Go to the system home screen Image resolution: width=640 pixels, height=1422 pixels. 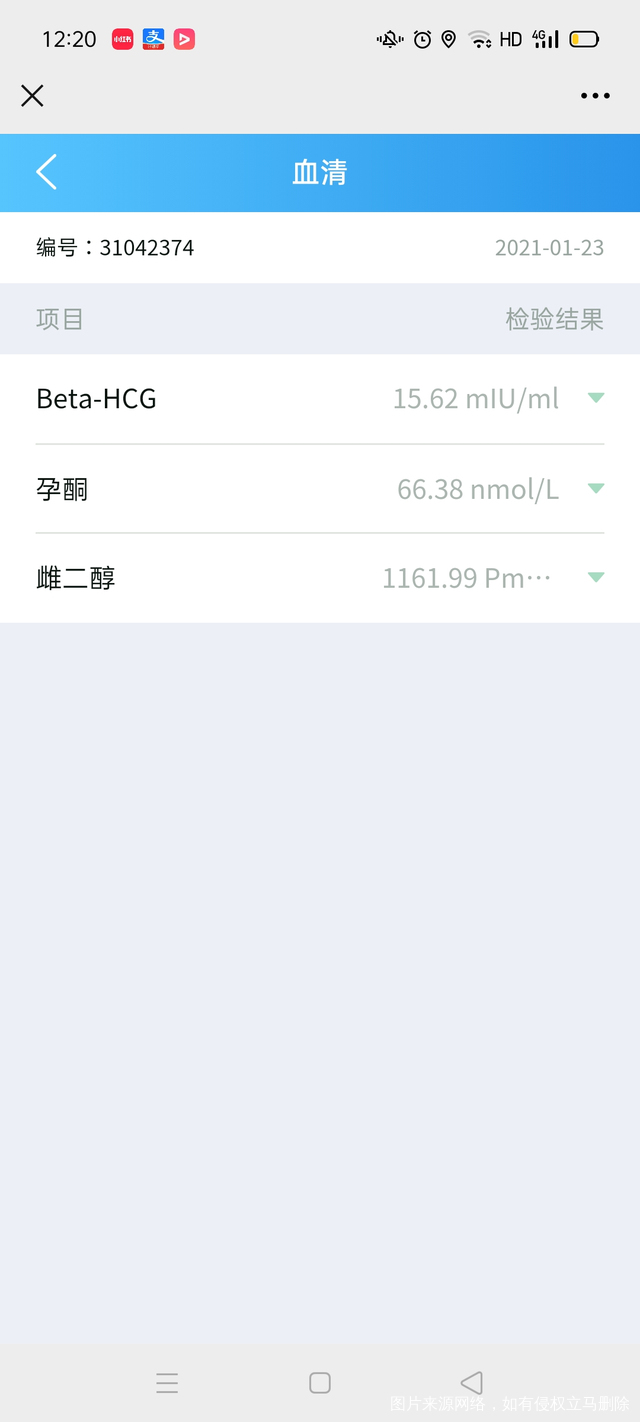tap(320, 1383)
